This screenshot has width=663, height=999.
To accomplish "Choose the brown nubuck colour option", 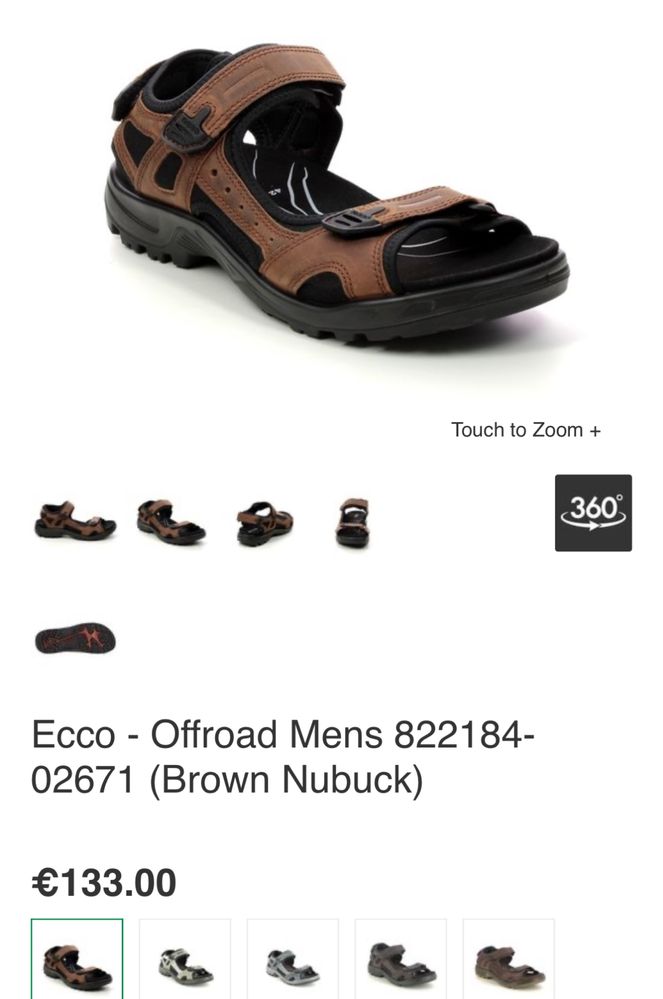I will (77, 962).
